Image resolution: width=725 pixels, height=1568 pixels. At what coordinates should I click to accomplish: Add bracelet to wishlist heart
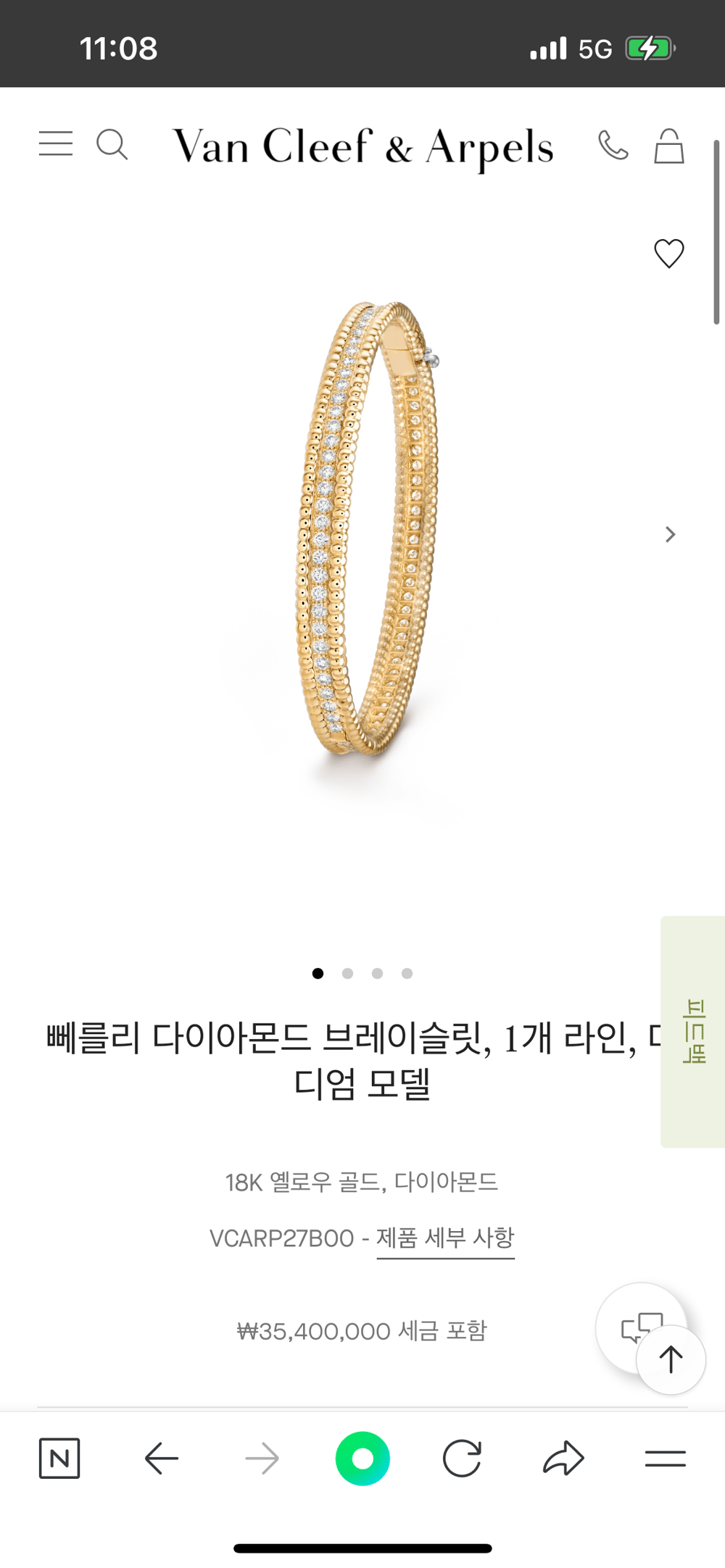tap(668, 254)
